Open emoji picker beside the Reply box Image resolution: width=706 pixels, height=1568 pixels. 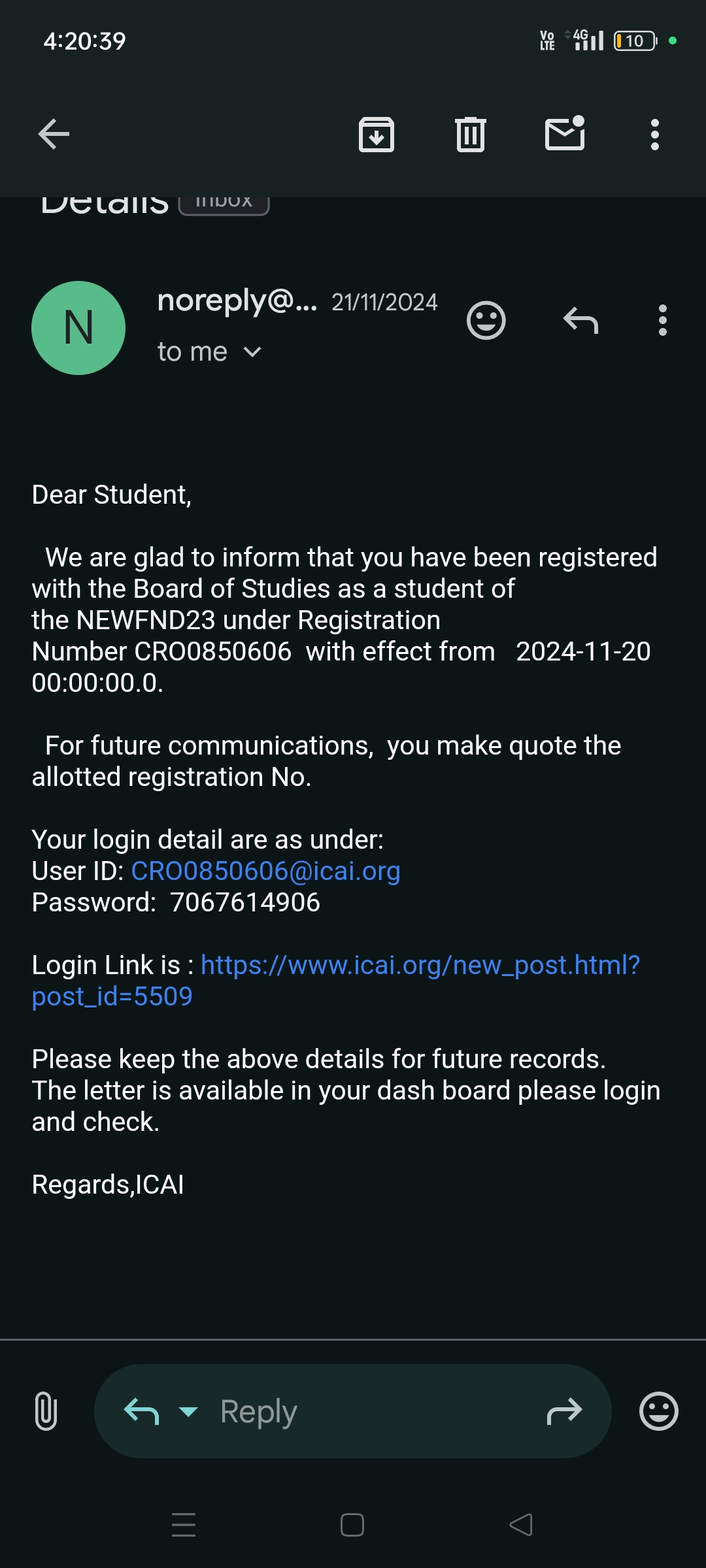658,1411
